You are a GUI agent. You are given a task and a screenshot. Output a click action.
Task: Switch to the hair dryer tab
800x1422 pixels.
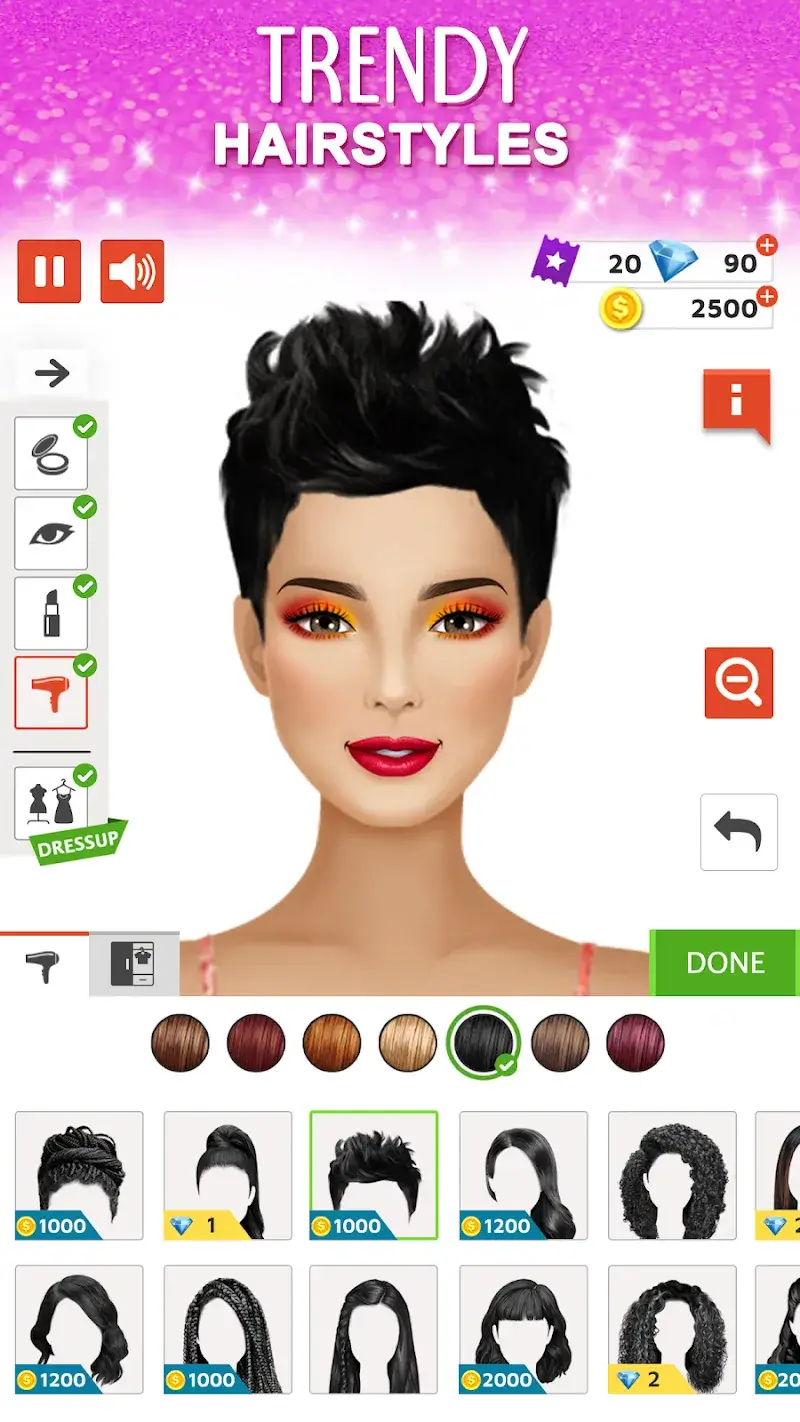click(x=40, y=963)
